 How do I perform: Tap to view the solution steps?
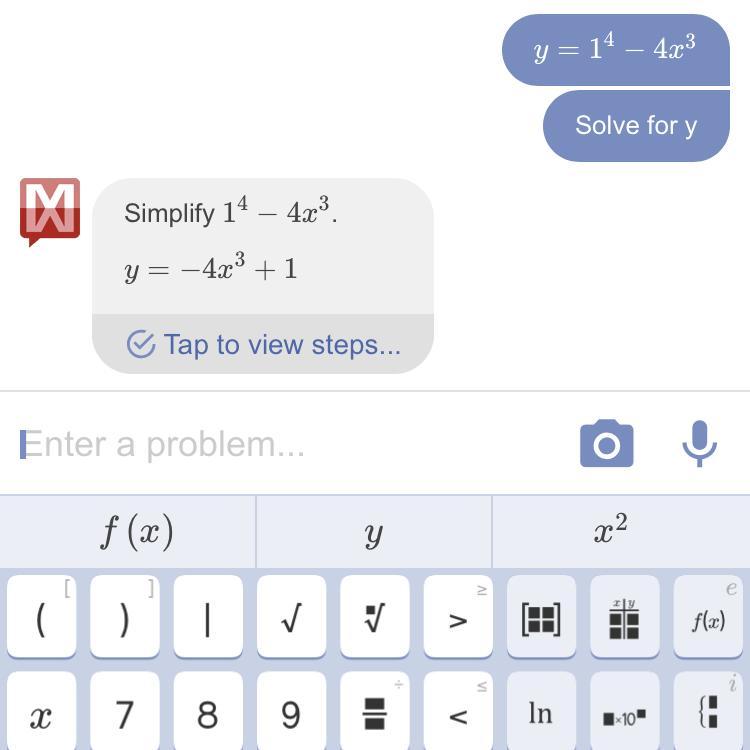click(x=263, y=345)
